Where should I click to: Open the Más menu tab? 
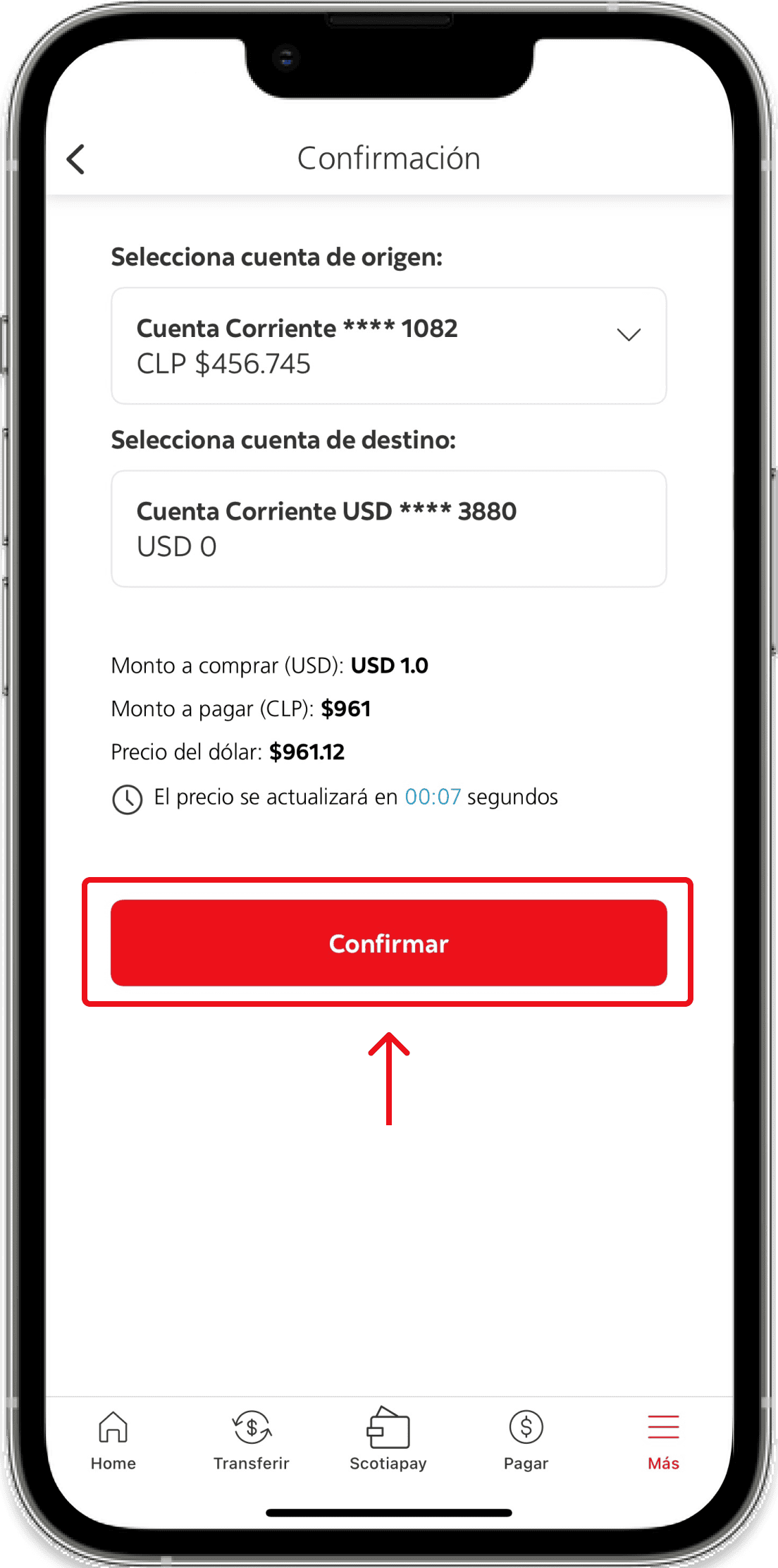663,1441
